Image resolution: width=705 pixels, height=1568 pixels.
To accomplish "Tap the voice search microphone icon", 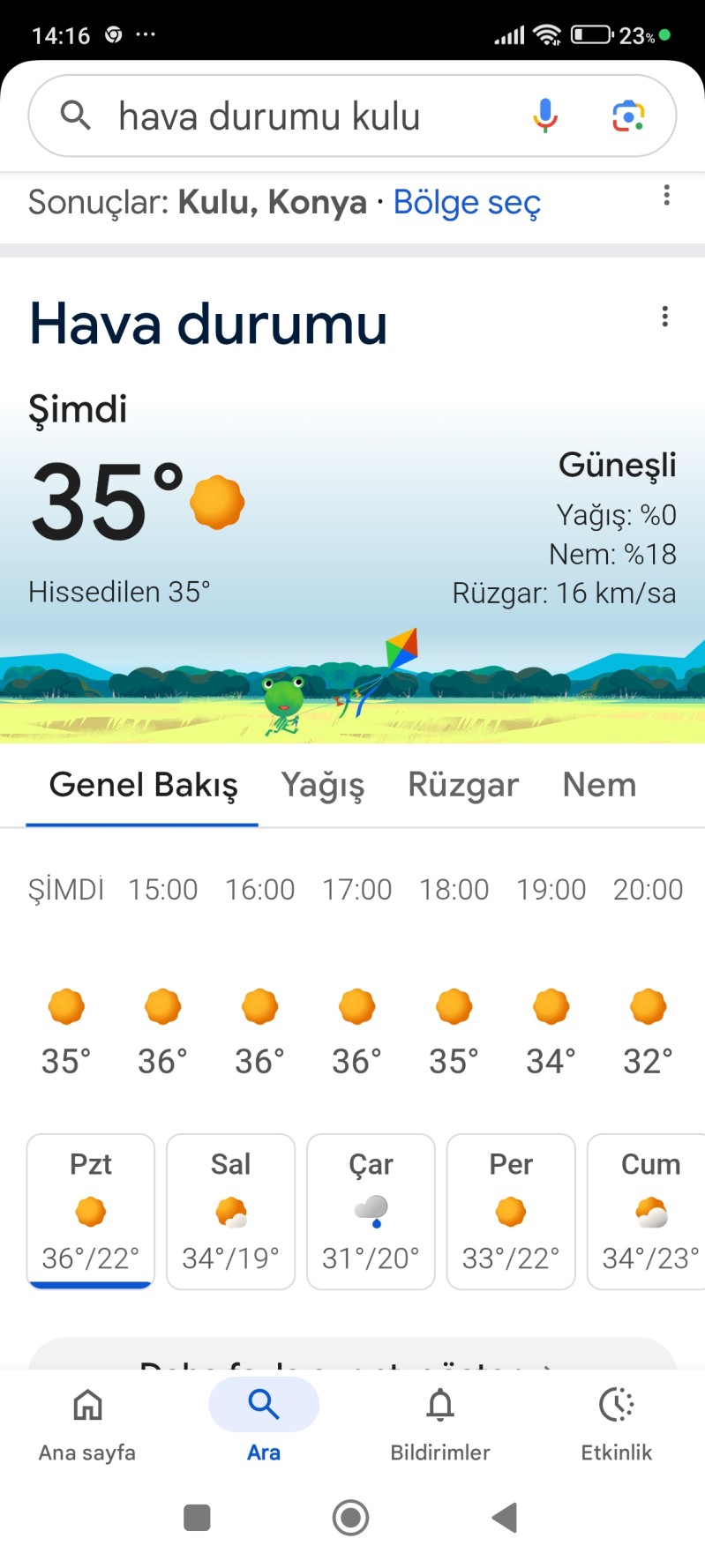I will (x=545, y=116).
